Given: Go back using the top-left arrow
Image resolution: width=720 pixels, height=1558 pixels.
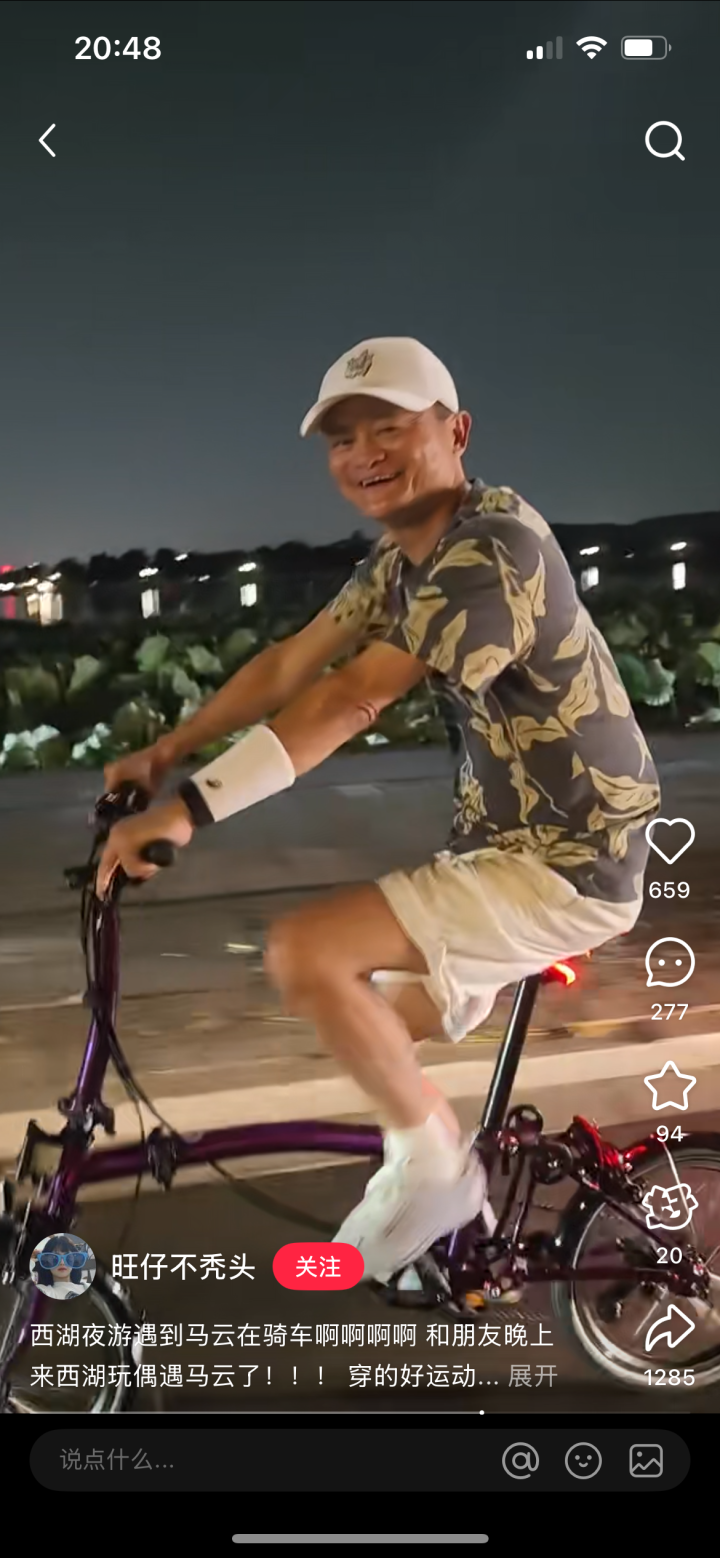Looking at the screenshot, I should pyautogui.click(x=47, y=141).
